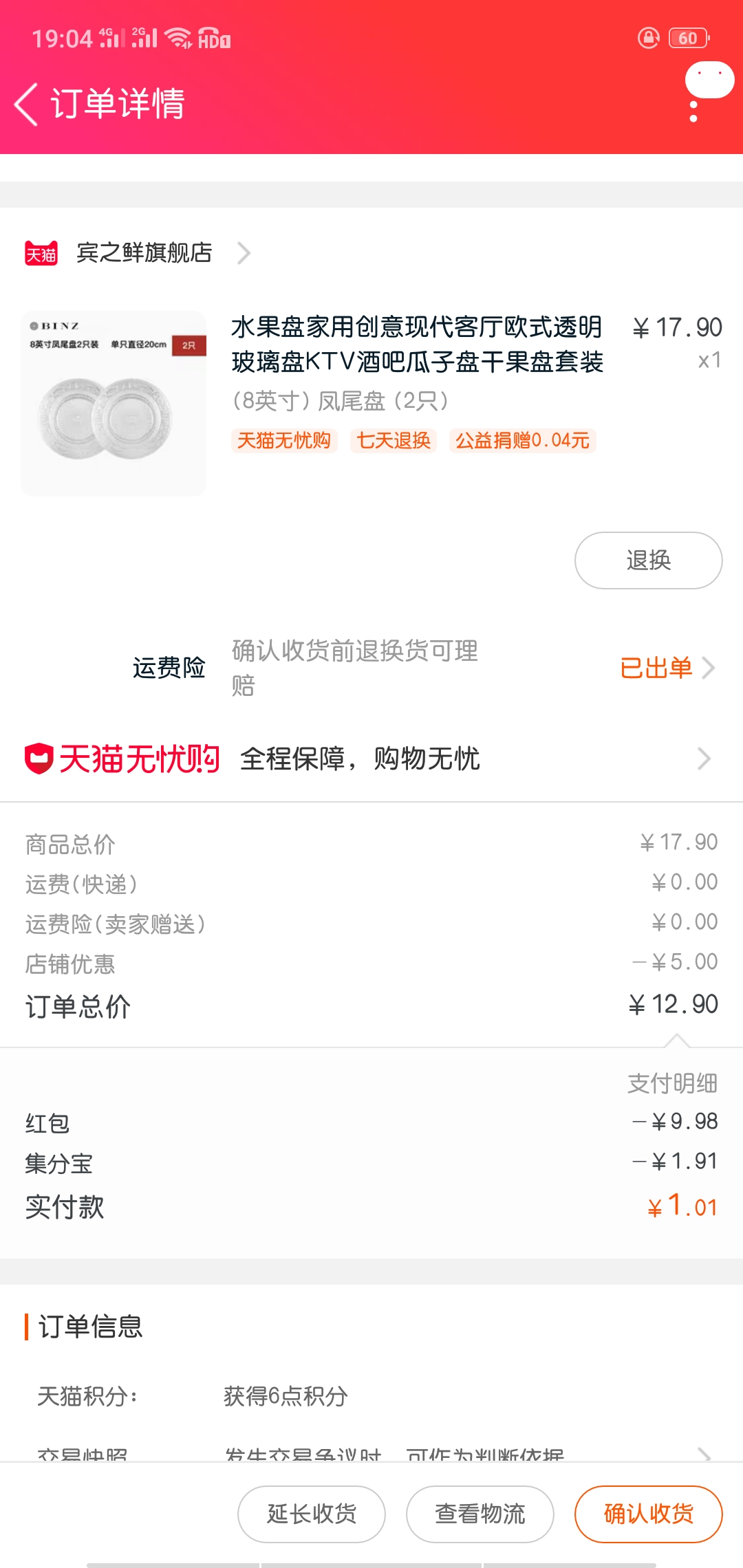Tap 确认收货 to confirm receipt
Image resolution: width=743 pixels, height=1568 pixels.
tap(648, 1514)
